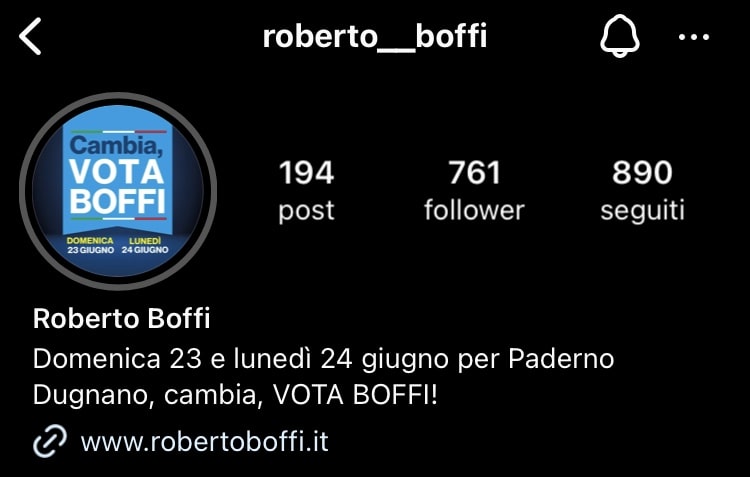
Task: Open the three-dot overflow menu
Action: 693,37
